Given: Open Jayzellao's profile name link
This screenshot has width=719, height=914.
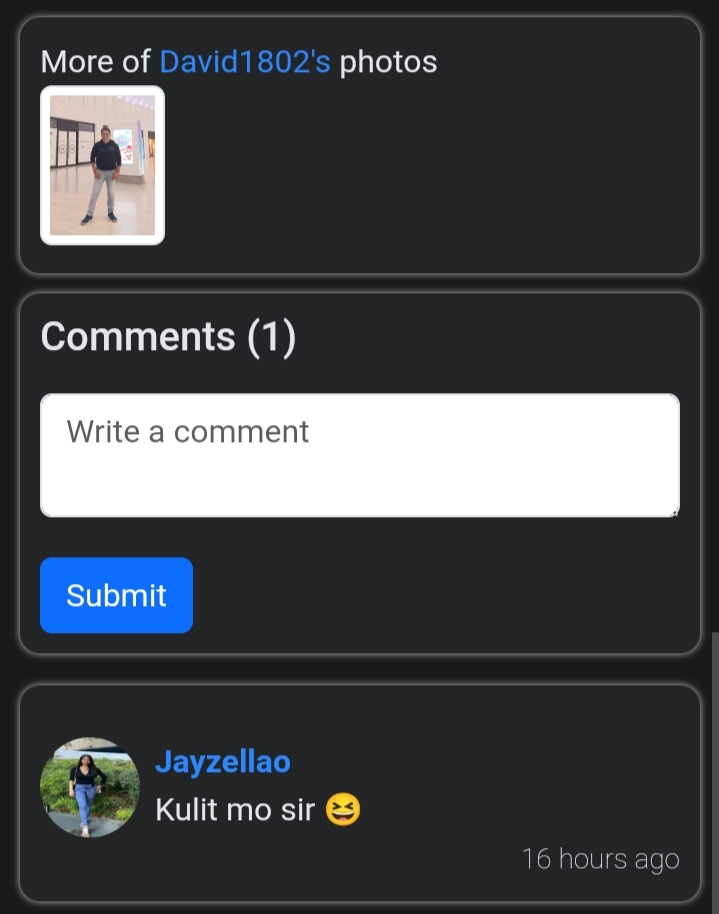Looking at the screenshot, I should coord(222,762).
